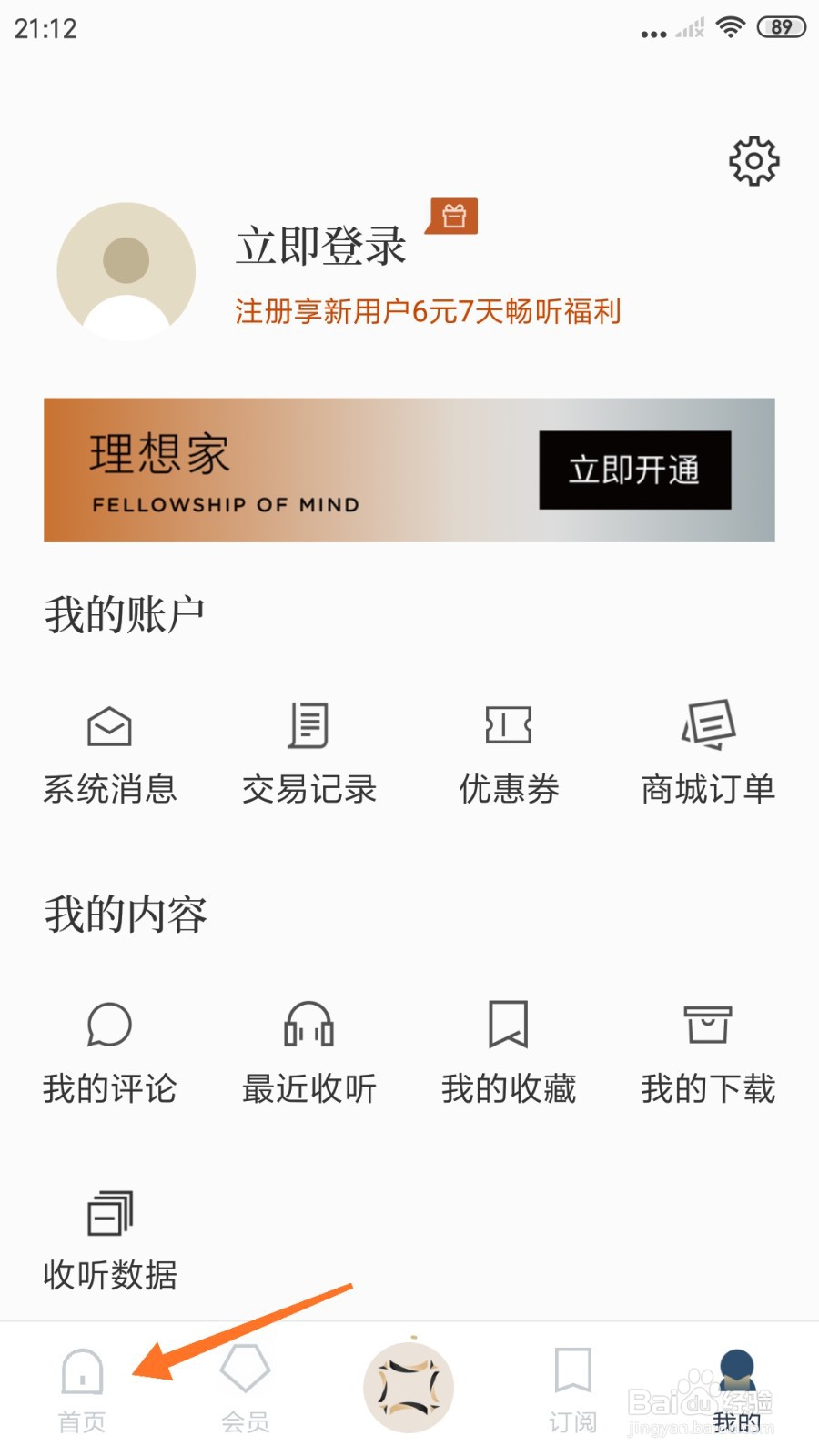Open the 收听数据 listening statistics
This screenshot has width=819, height=1456.
point(110,1239)
